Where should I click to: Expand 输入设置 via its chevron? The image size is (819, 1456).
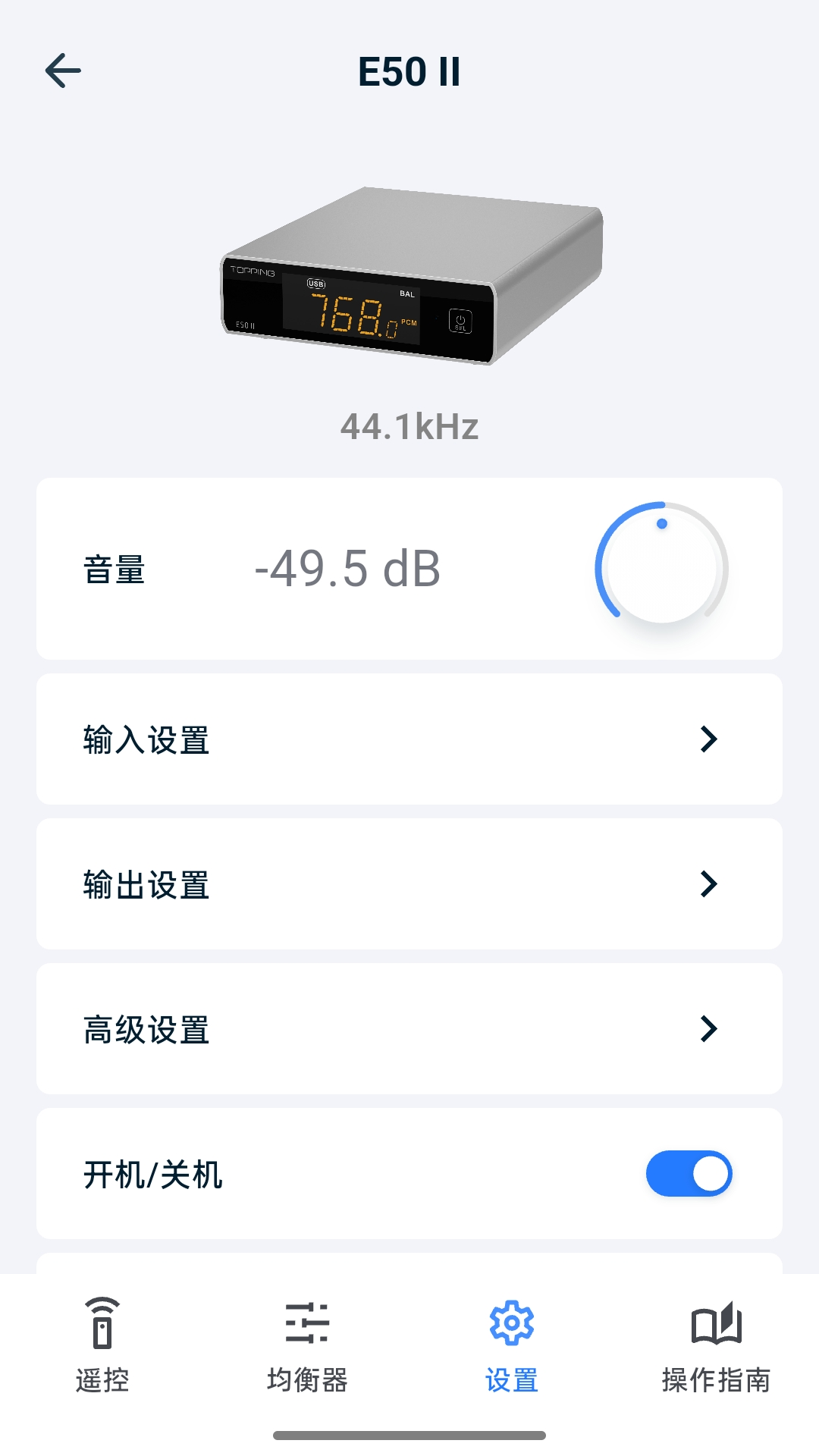(x=707, y=738)
